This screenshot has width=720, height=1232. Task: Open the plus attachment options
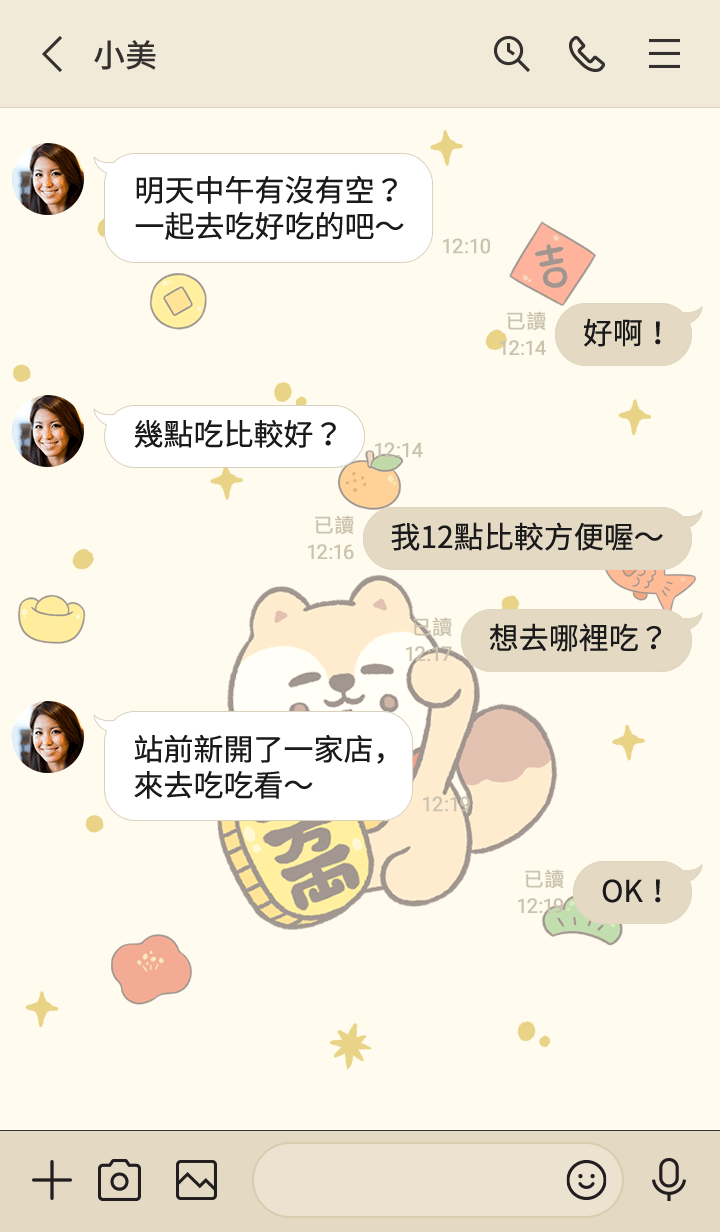coord(52,1181)
